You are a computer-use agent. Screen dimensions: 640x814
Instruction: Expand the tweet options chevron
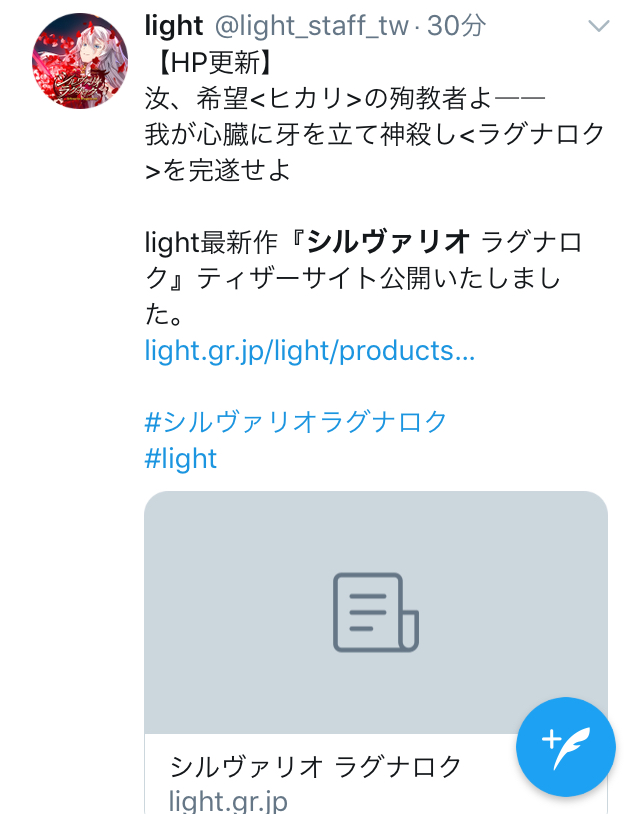pyautogui.click(x=598, y=26)
